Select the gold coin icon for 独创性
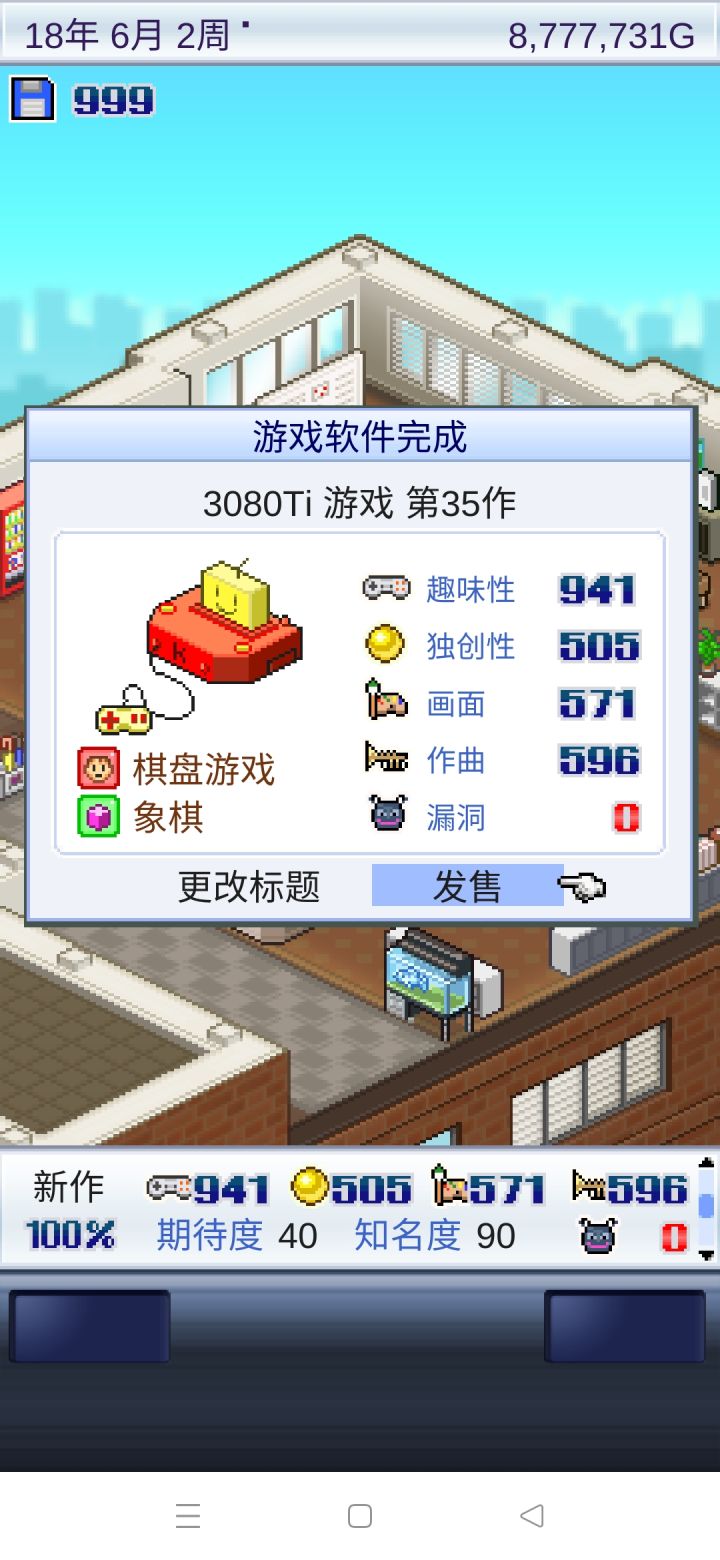This screenshot has height=1560, width=720. [383, 646]
